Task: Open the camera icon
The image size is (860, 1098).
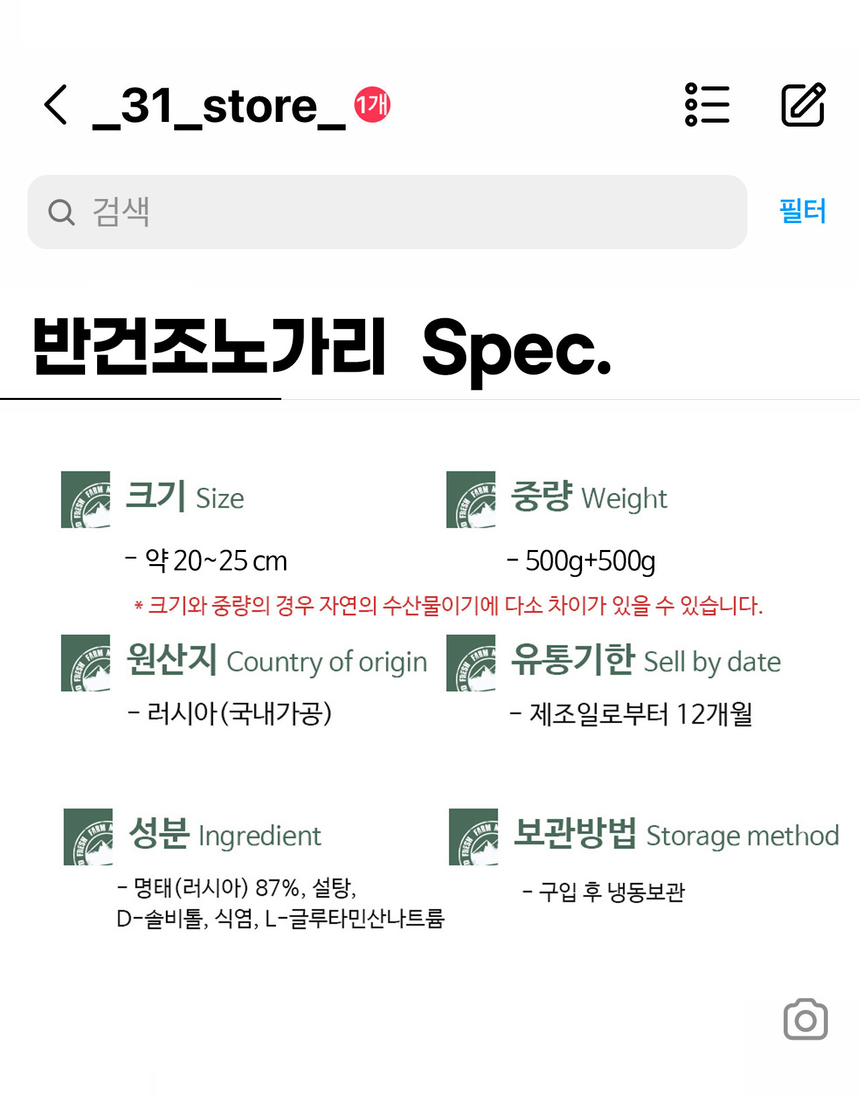Action: pos(805,1020)
